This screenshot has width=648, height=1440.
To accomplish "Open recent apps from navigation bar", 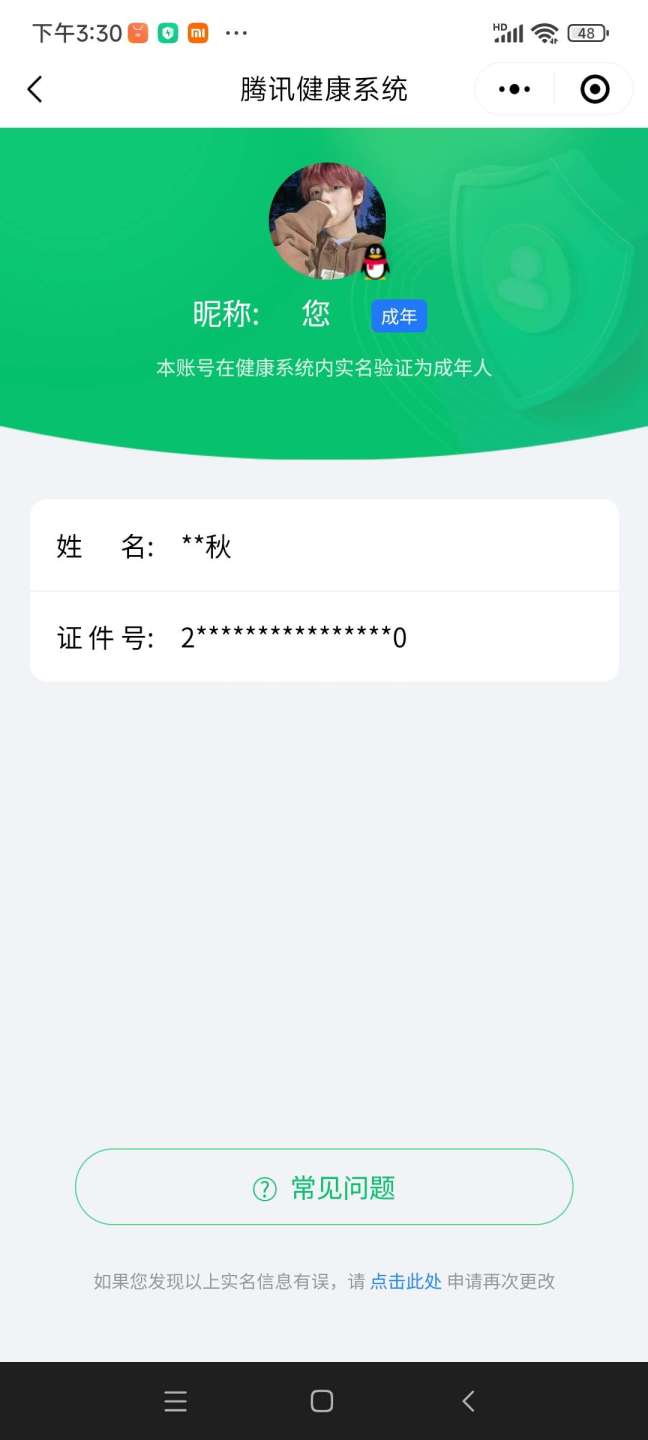I will (x=176, y=1401).
